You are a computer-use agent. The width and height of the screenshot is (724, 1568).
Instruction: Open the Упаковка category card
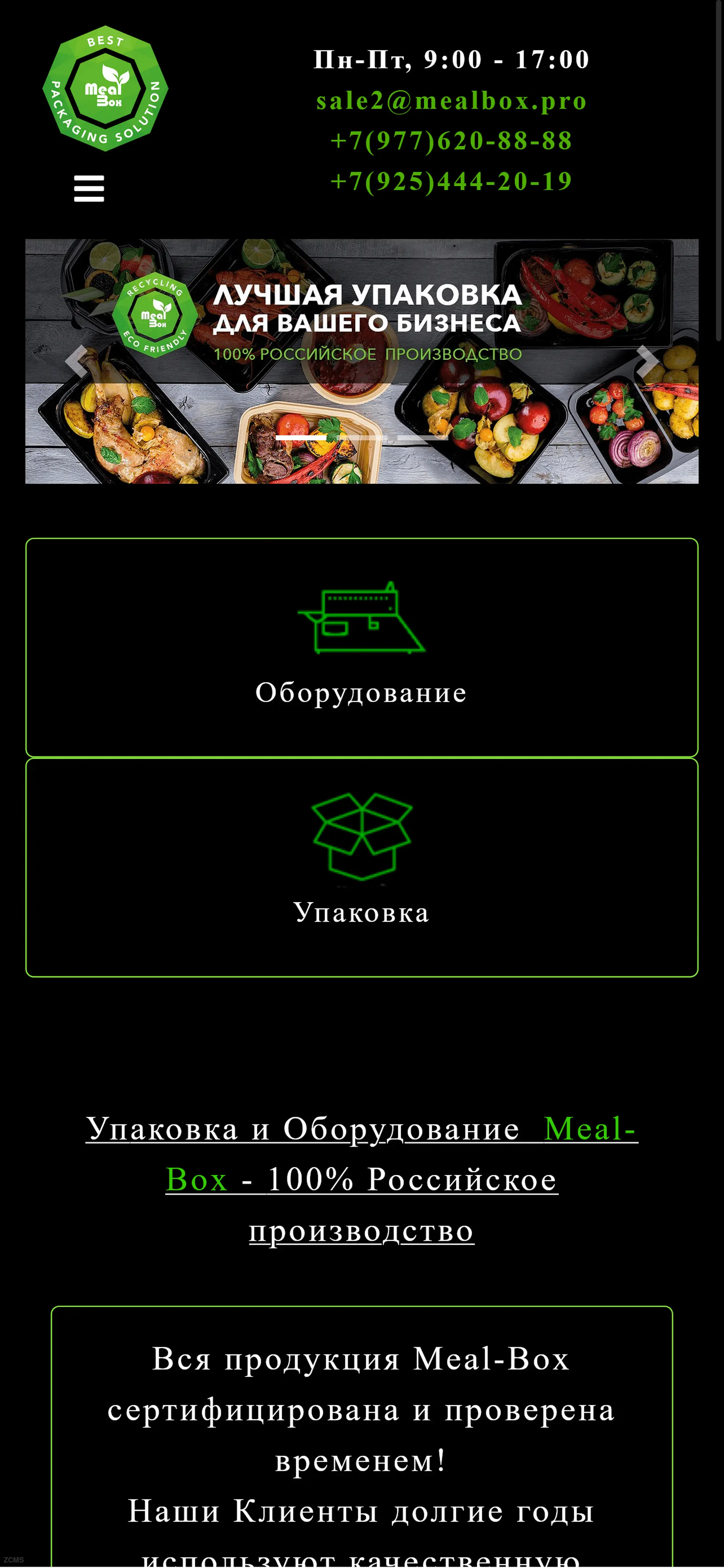[362, 867]
